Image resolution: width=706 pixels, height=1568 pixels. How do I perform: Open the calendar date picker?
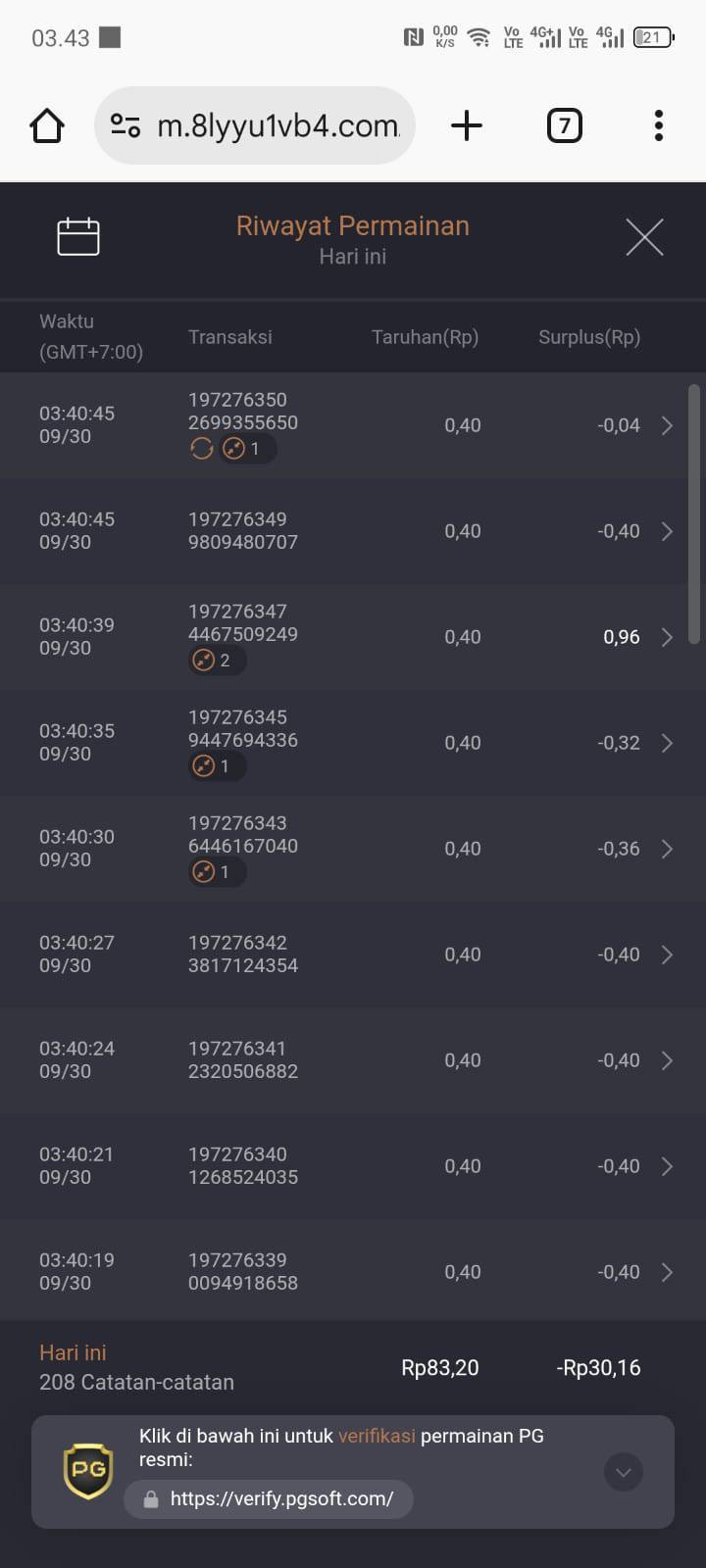point(78,236)
